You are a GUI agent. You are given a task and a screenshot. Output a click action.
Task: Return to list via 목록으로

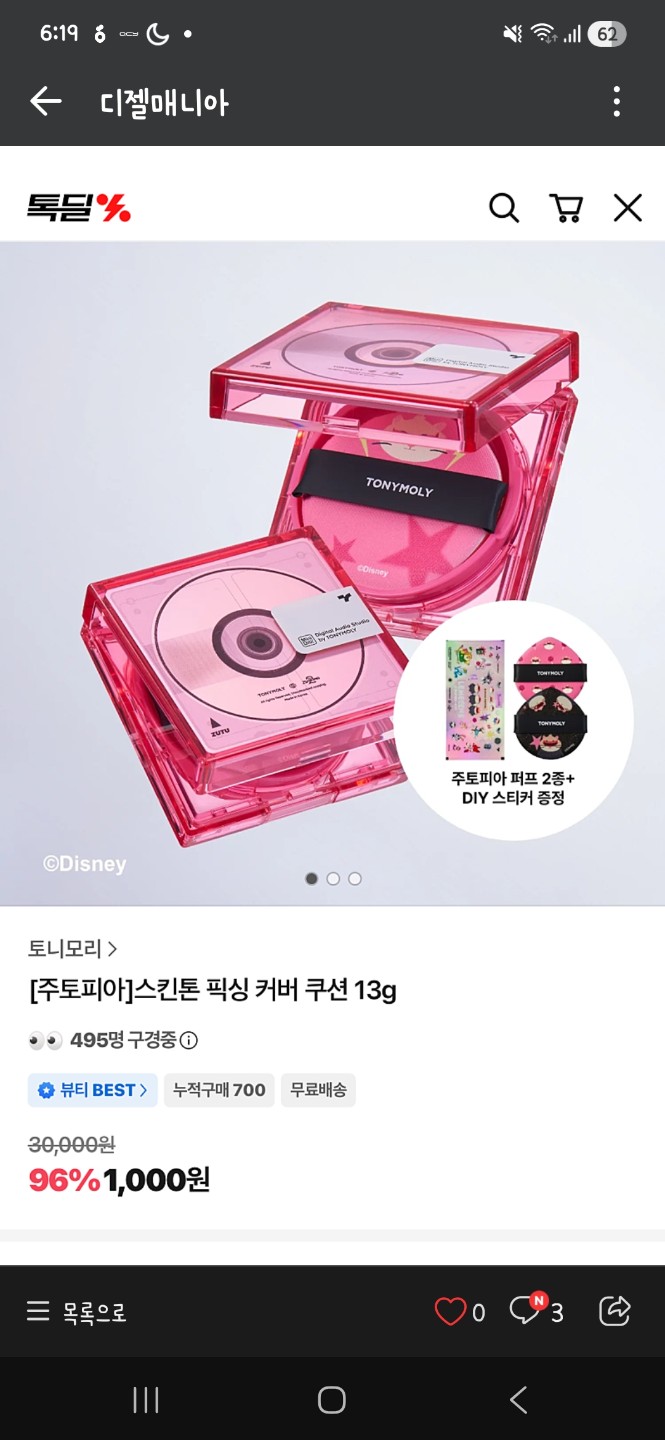coord(77,1312)
